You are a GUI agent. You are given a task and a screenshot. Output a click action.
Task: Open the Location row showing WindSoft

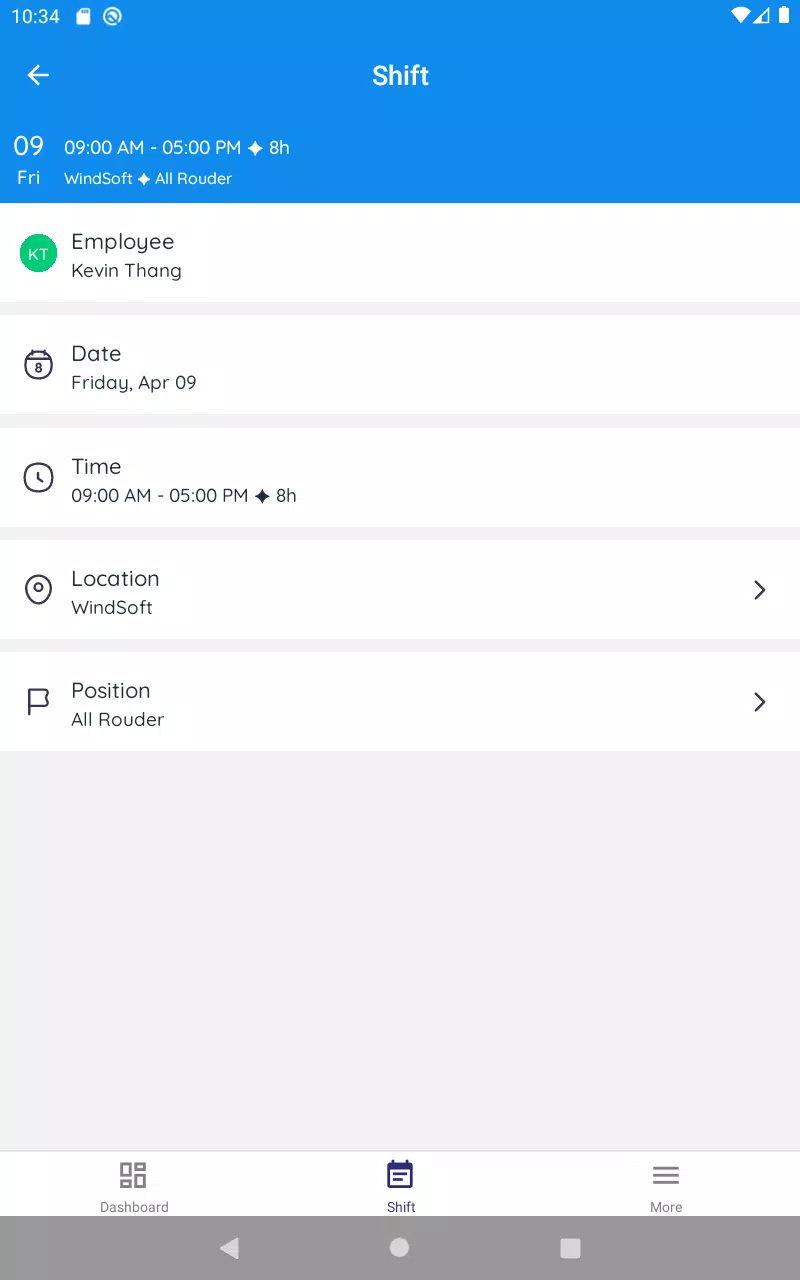(x=400, y=591)
